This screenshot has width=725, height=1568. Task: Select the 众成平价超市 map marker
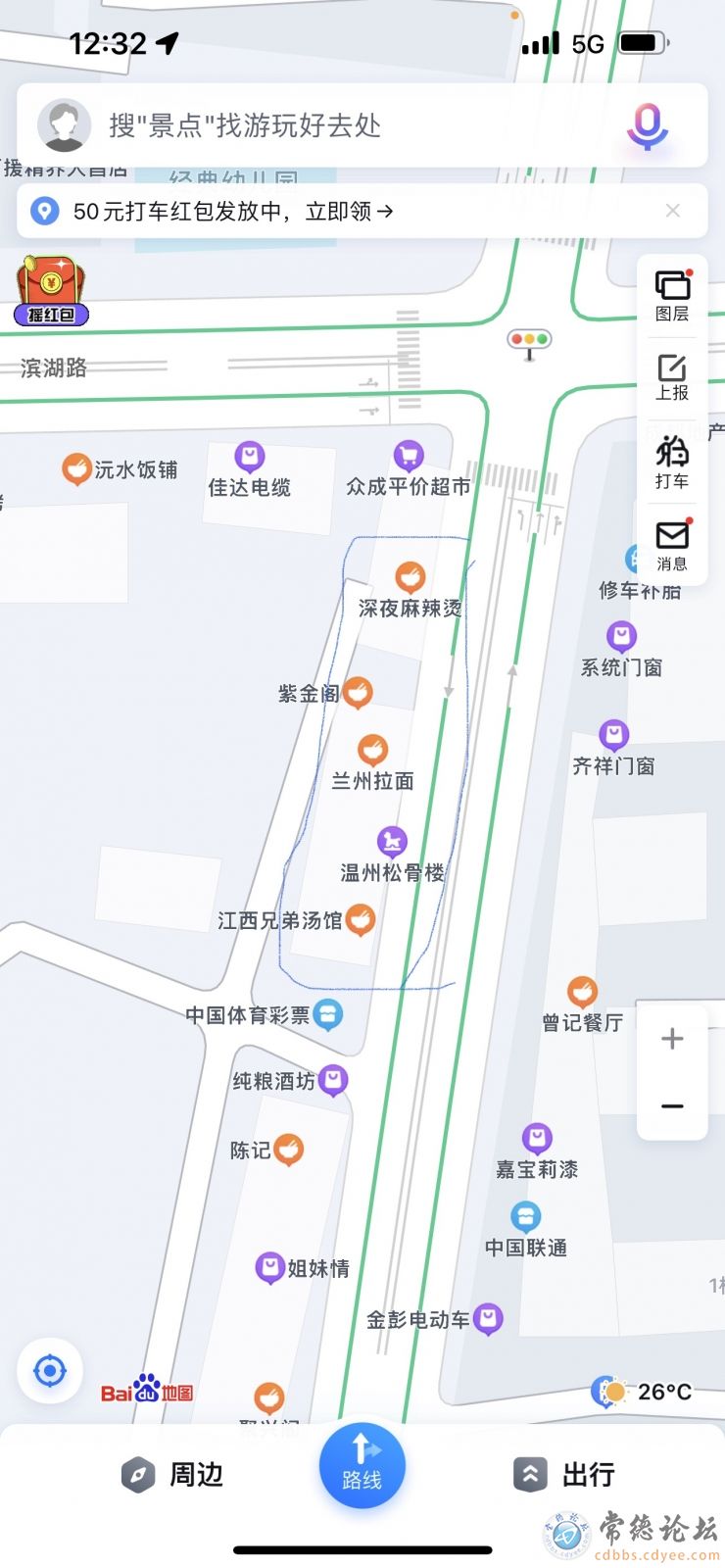coord(409,457)
